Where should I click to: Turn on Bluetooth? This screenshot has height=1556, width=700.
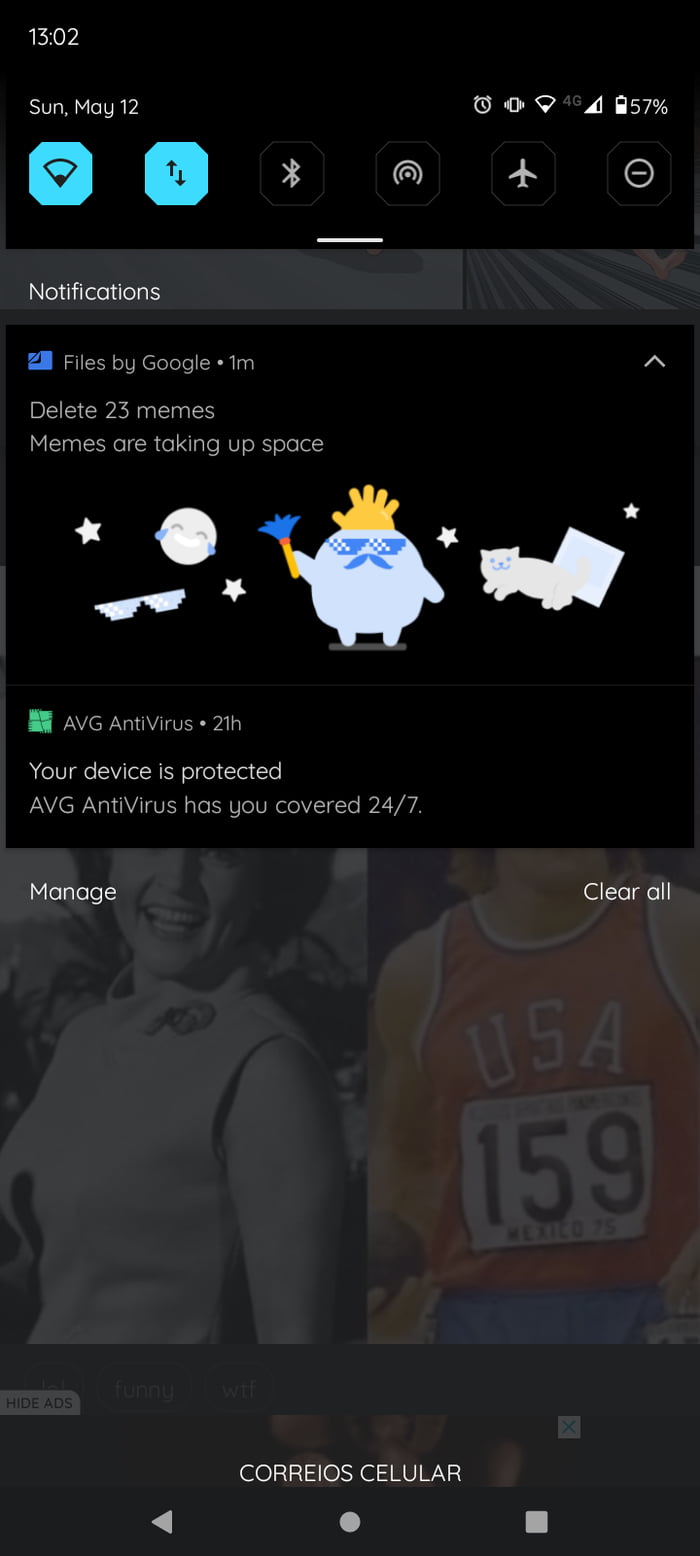[291, 174]
